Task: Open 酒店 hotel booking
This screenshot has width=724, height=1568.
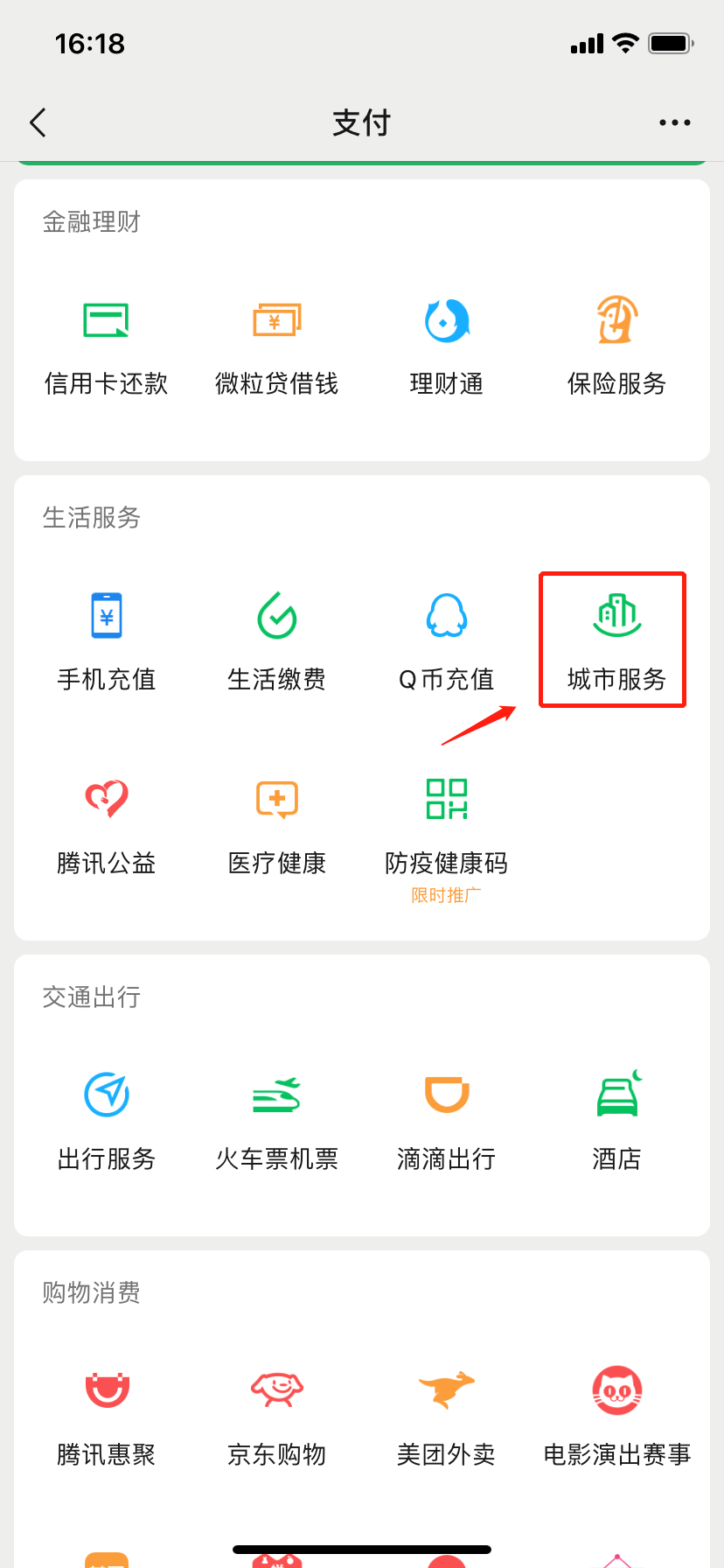Action: [616, 1121]
